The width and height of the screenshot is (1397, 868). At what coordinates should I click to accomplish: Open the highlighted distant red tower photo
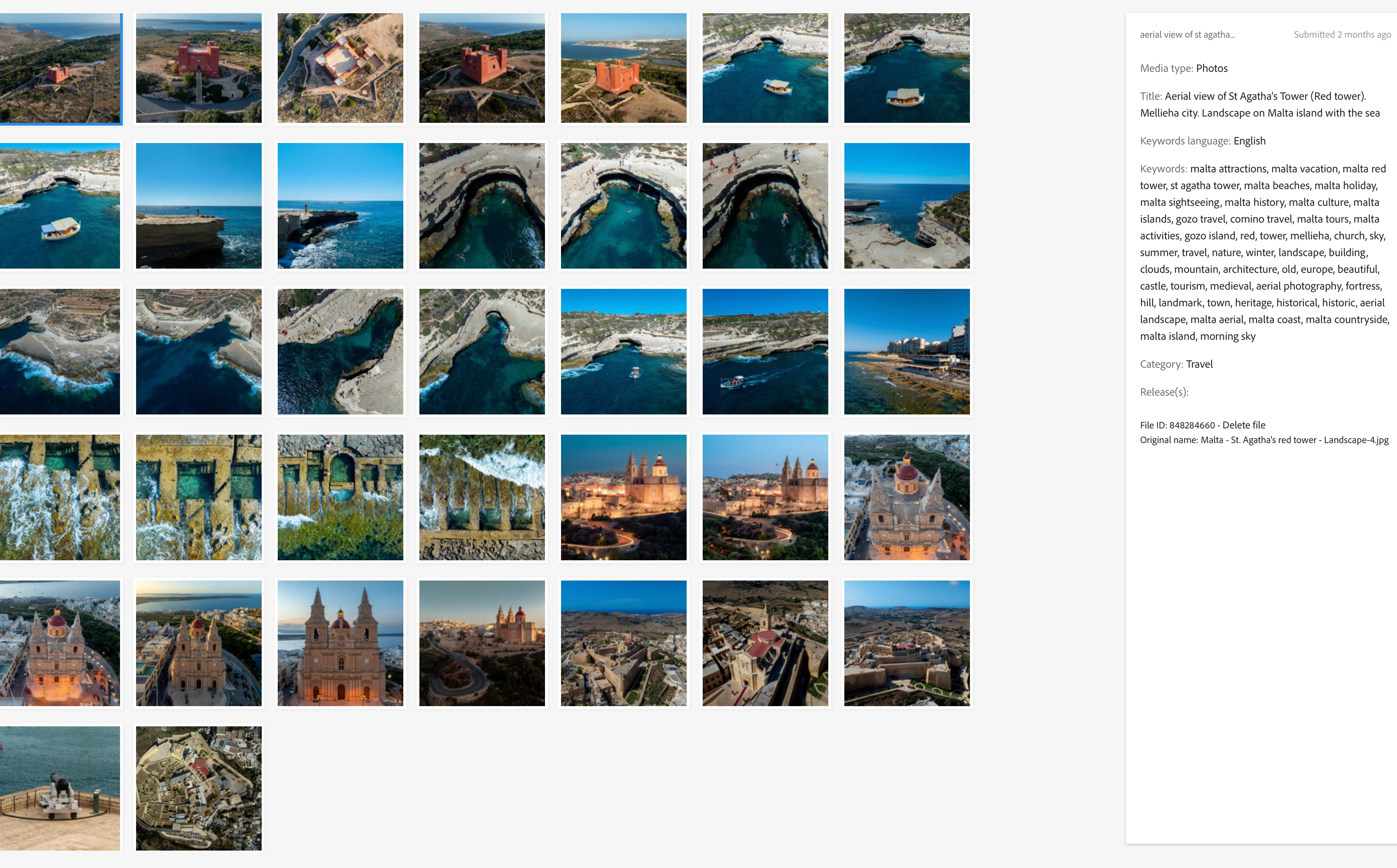click(60, 68)
